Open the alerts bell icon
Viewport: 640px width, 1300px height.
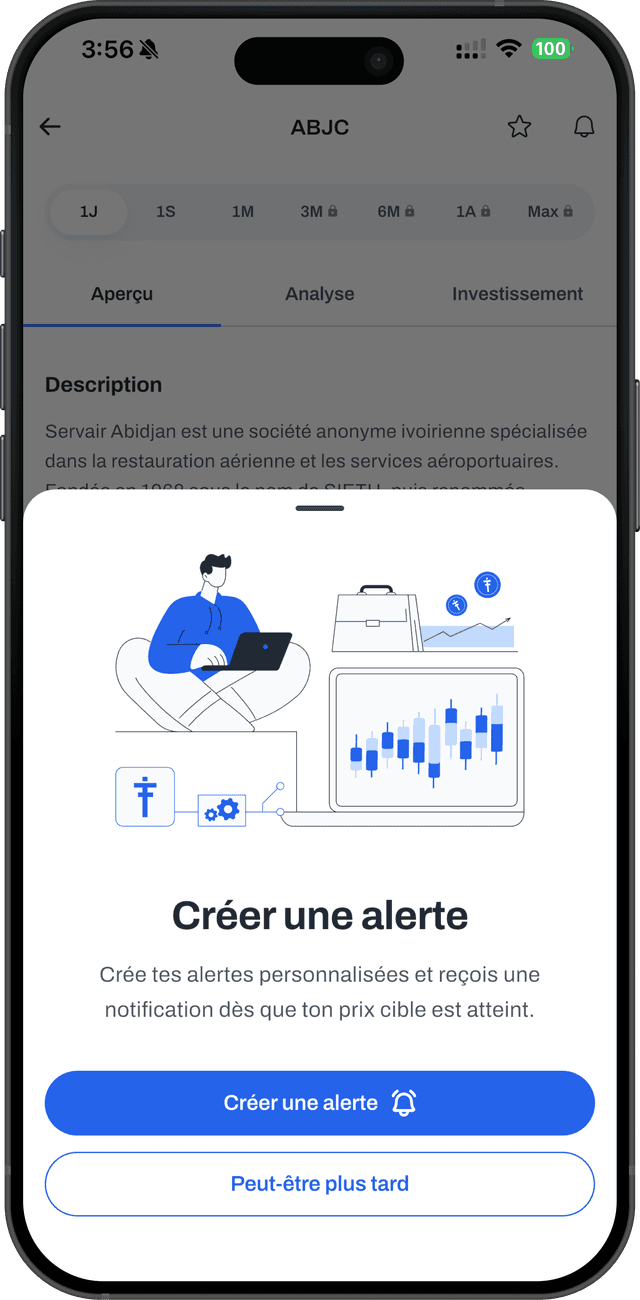[584, 127]
